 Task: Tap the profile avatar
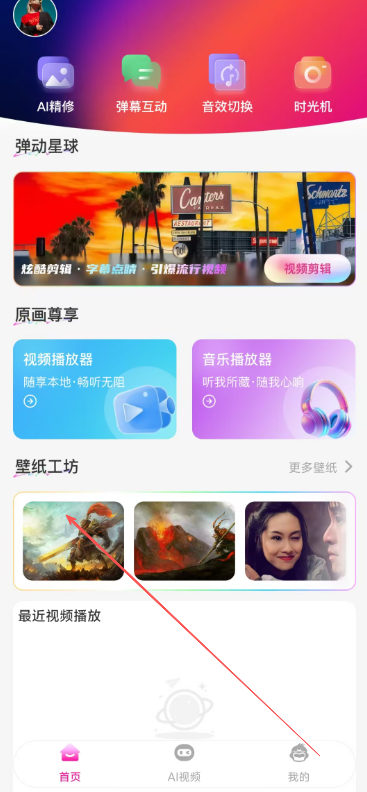click(x=35, y=16)
